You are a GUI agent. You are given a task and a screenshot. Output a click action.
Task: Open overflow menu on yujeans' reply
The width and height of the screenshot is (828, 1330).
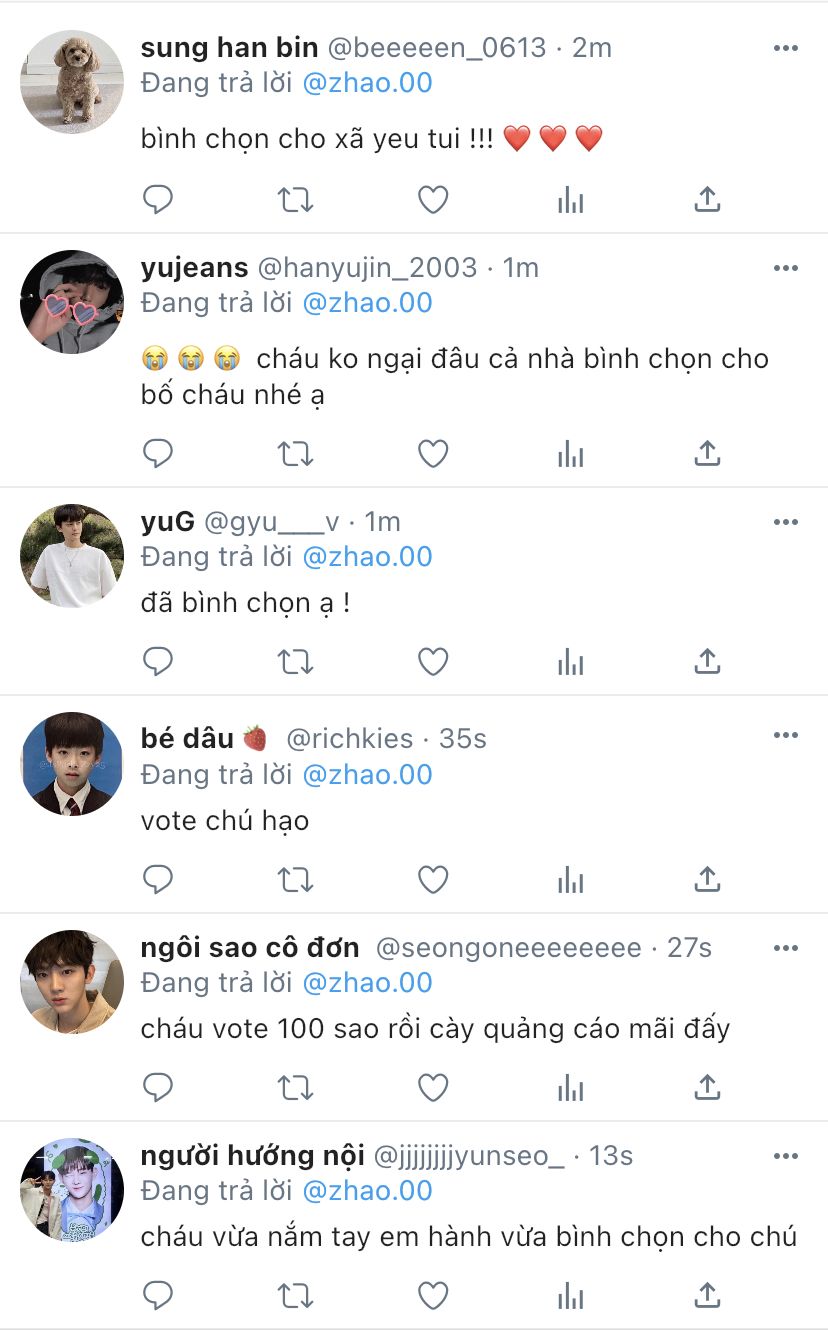point(786,268)
